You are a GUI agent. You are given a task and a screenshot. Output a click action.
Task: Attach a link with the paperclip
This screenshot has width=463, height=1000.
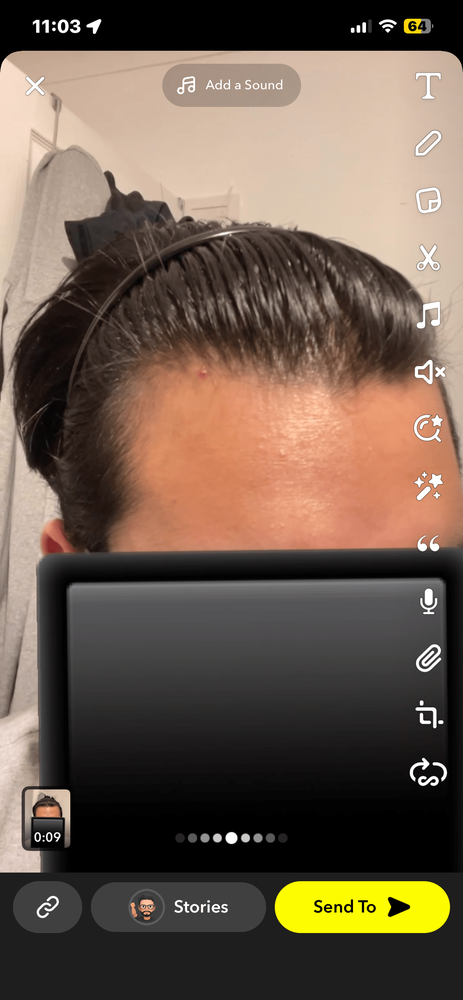(429, 658)
